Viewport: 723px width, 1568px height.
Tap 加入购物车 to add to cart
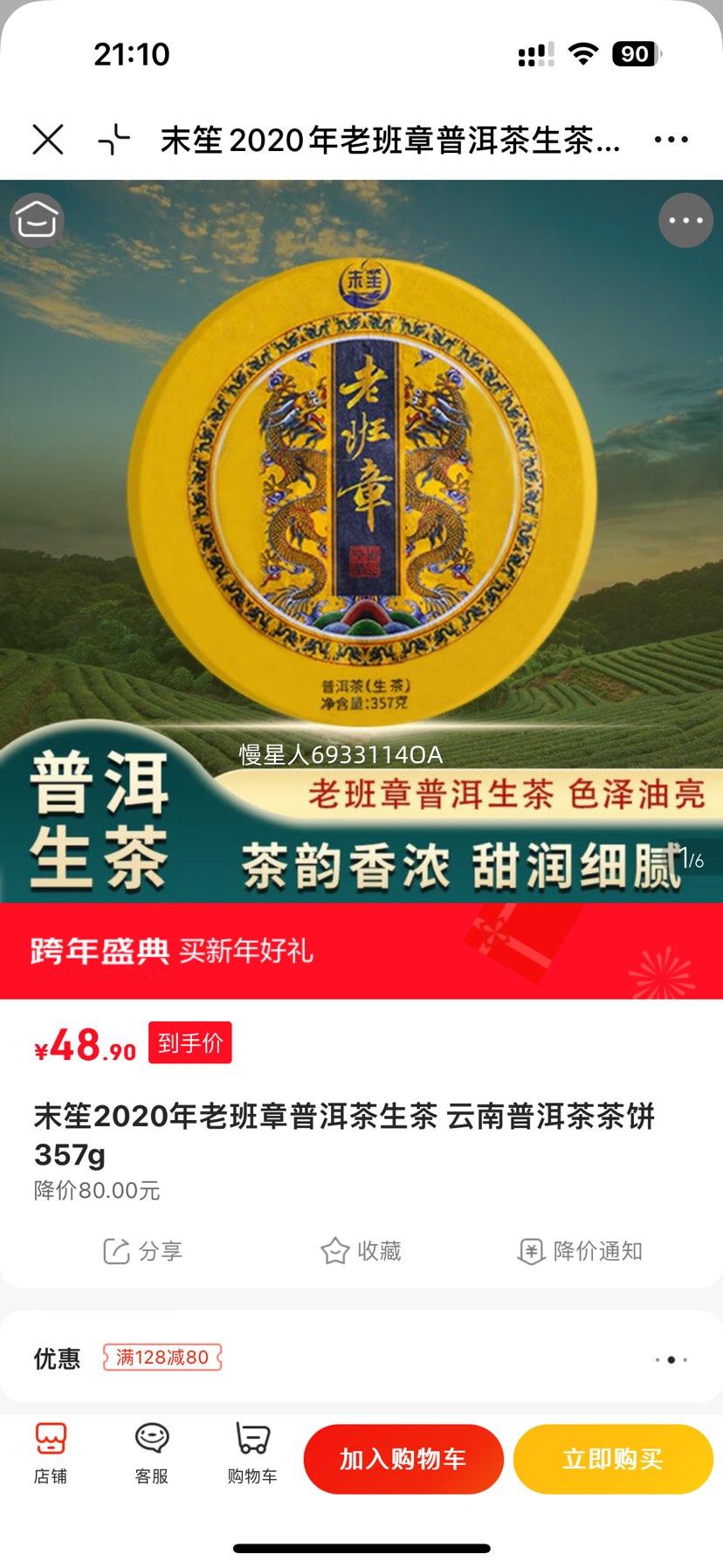pos(403,1458)
